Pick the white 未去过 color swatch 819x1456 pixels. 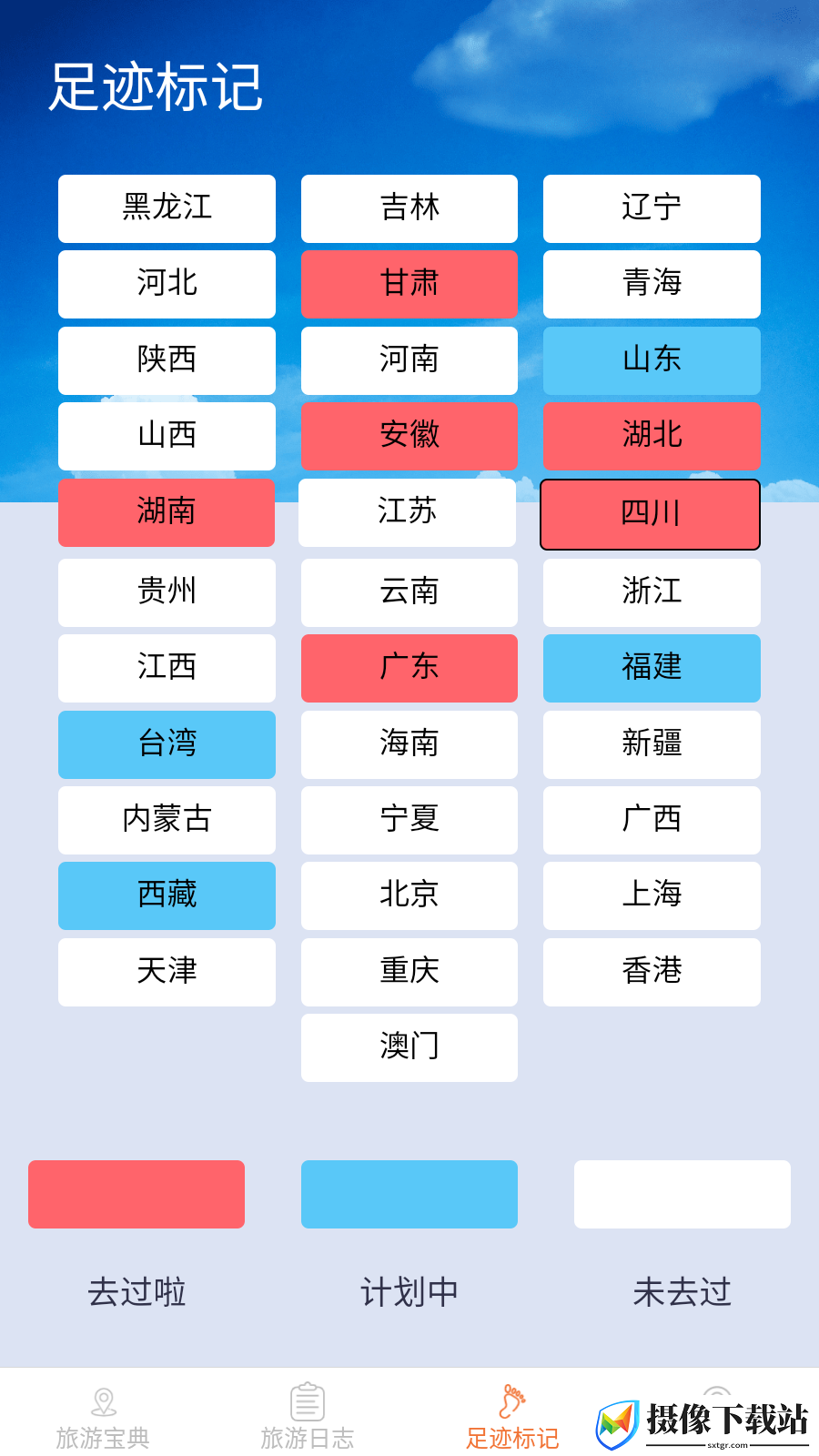[x=682, y=1194]
